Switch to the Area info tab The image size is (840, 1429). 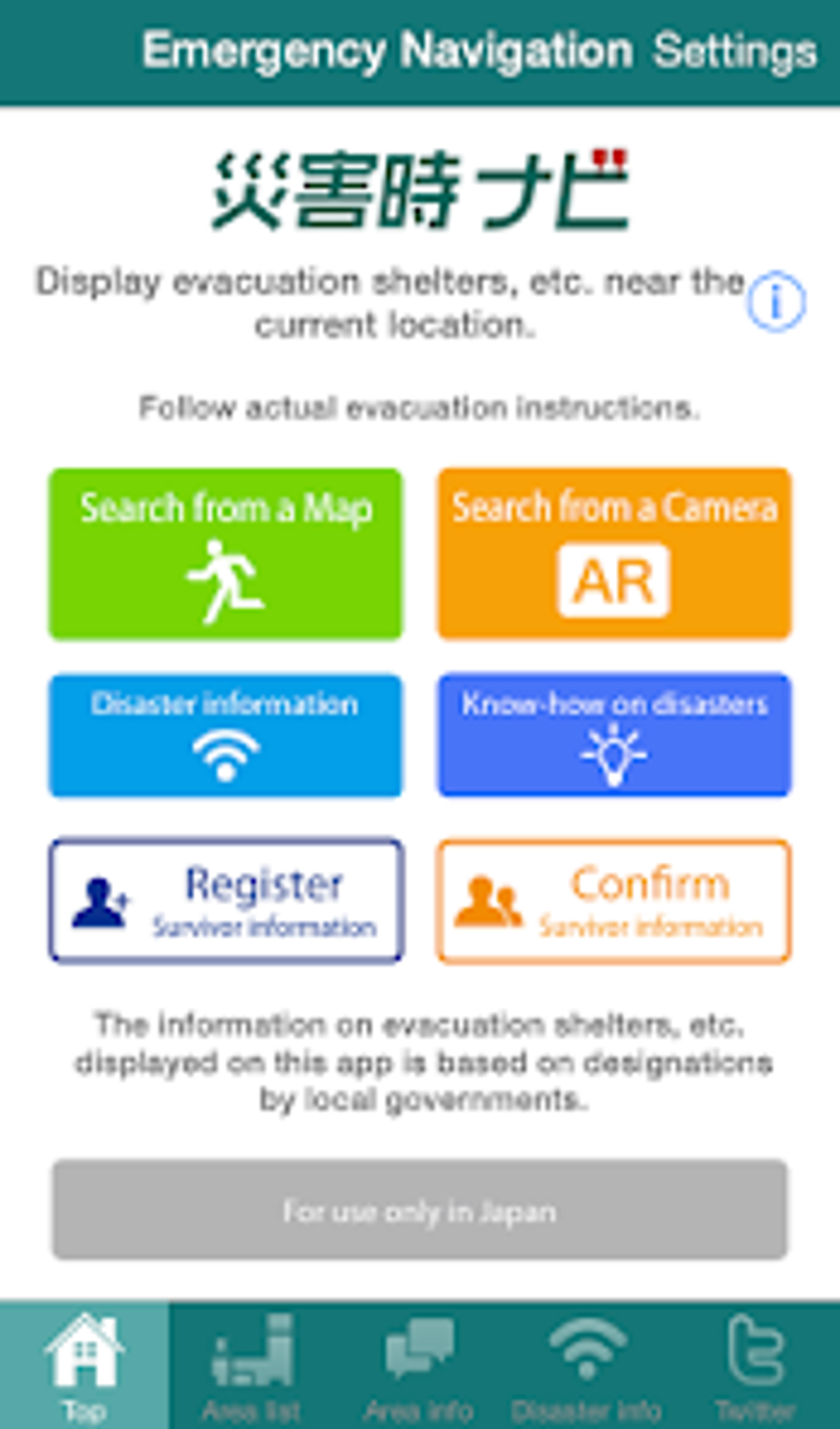[x=420, y=1365]
